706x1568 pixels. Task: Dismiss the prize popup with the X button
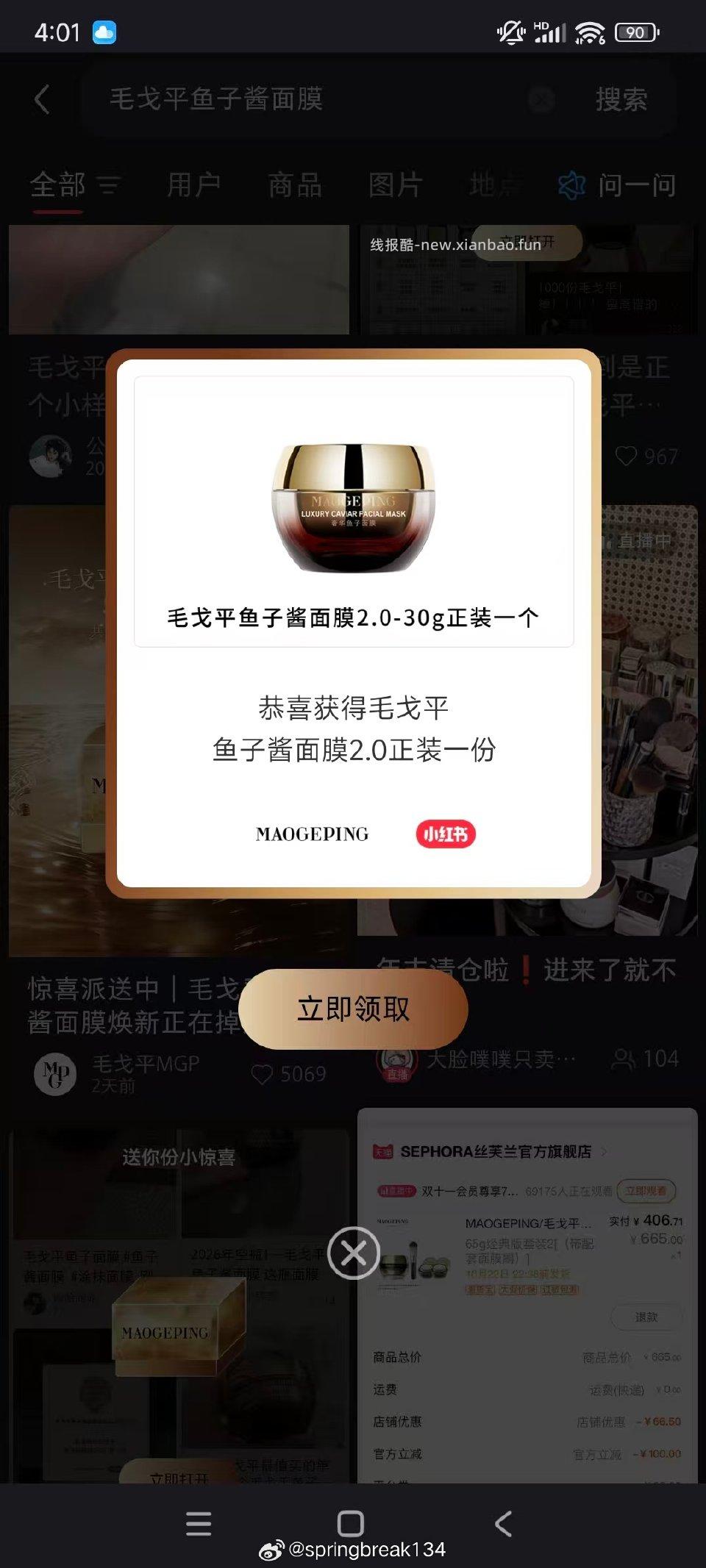pos(353,1252)
